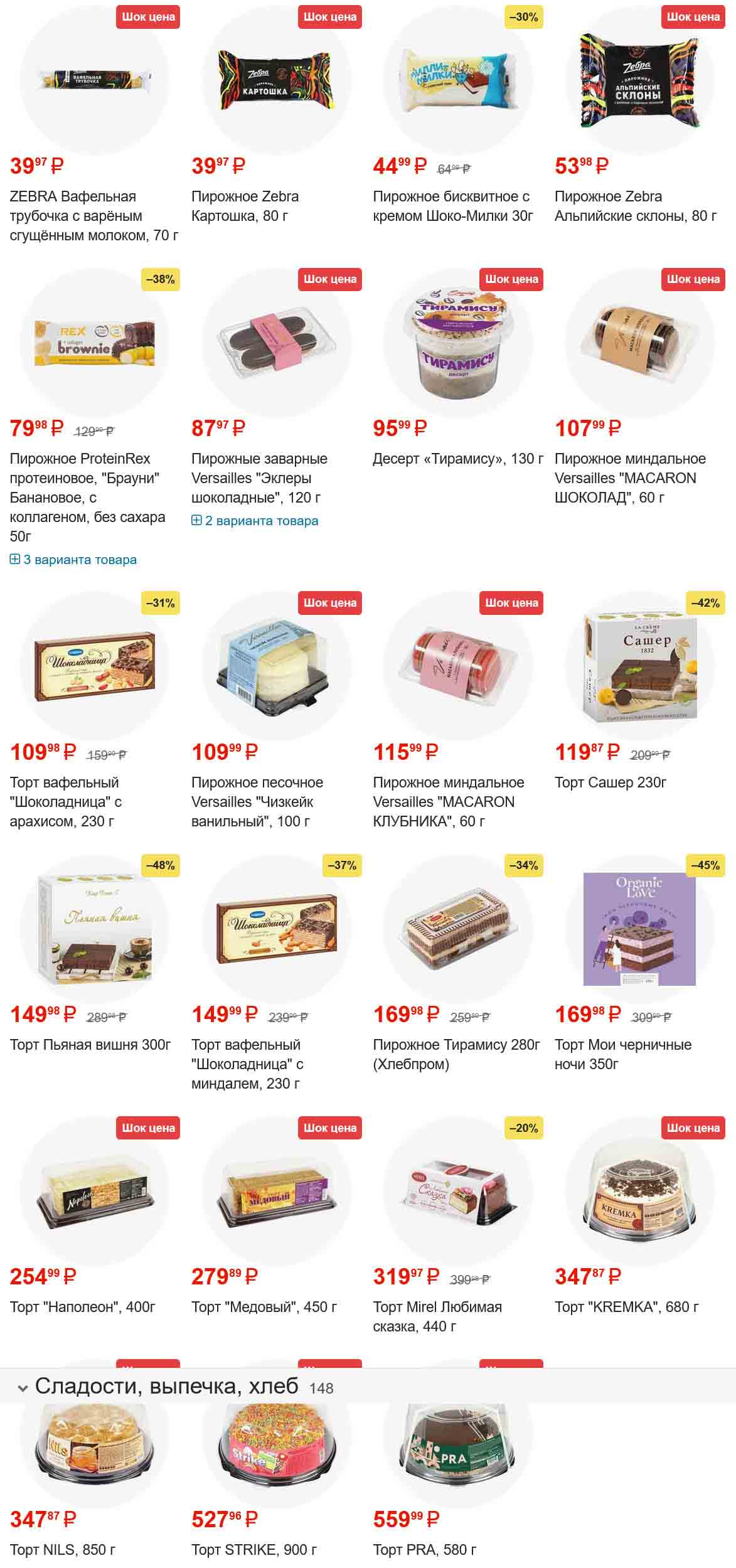Screen dimensions: 736x1568
Task: Open Пирожное Zebra Картошка product
Action: [245, 206]
